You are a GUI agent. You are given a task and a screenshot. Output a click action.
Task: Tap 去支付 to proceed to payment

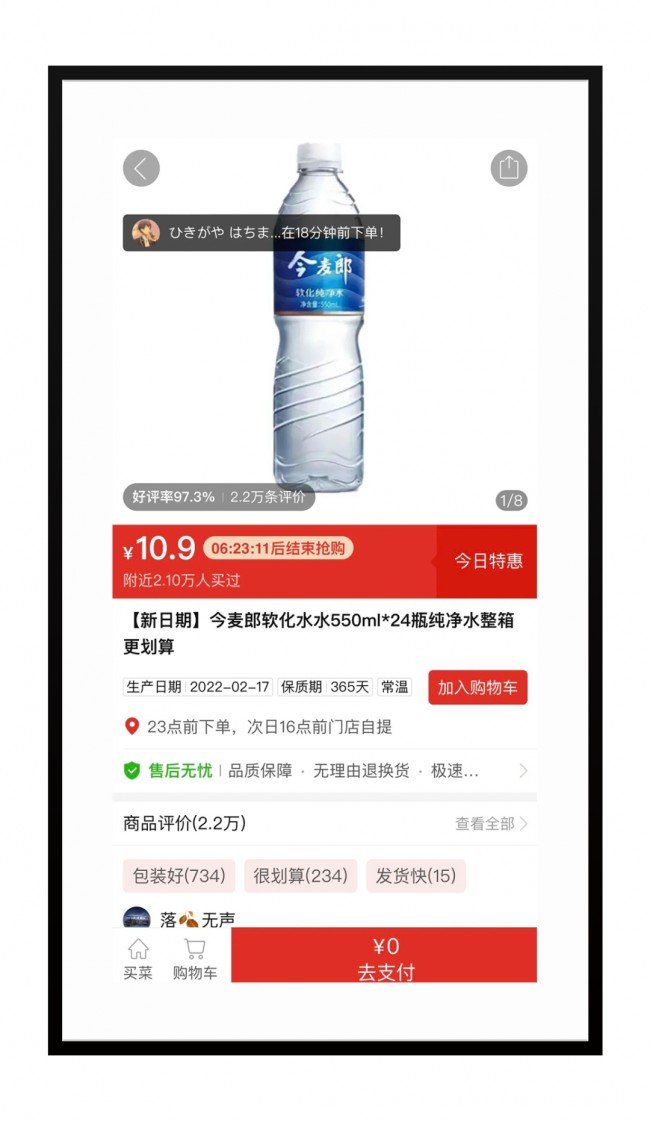tap(384, 955)
